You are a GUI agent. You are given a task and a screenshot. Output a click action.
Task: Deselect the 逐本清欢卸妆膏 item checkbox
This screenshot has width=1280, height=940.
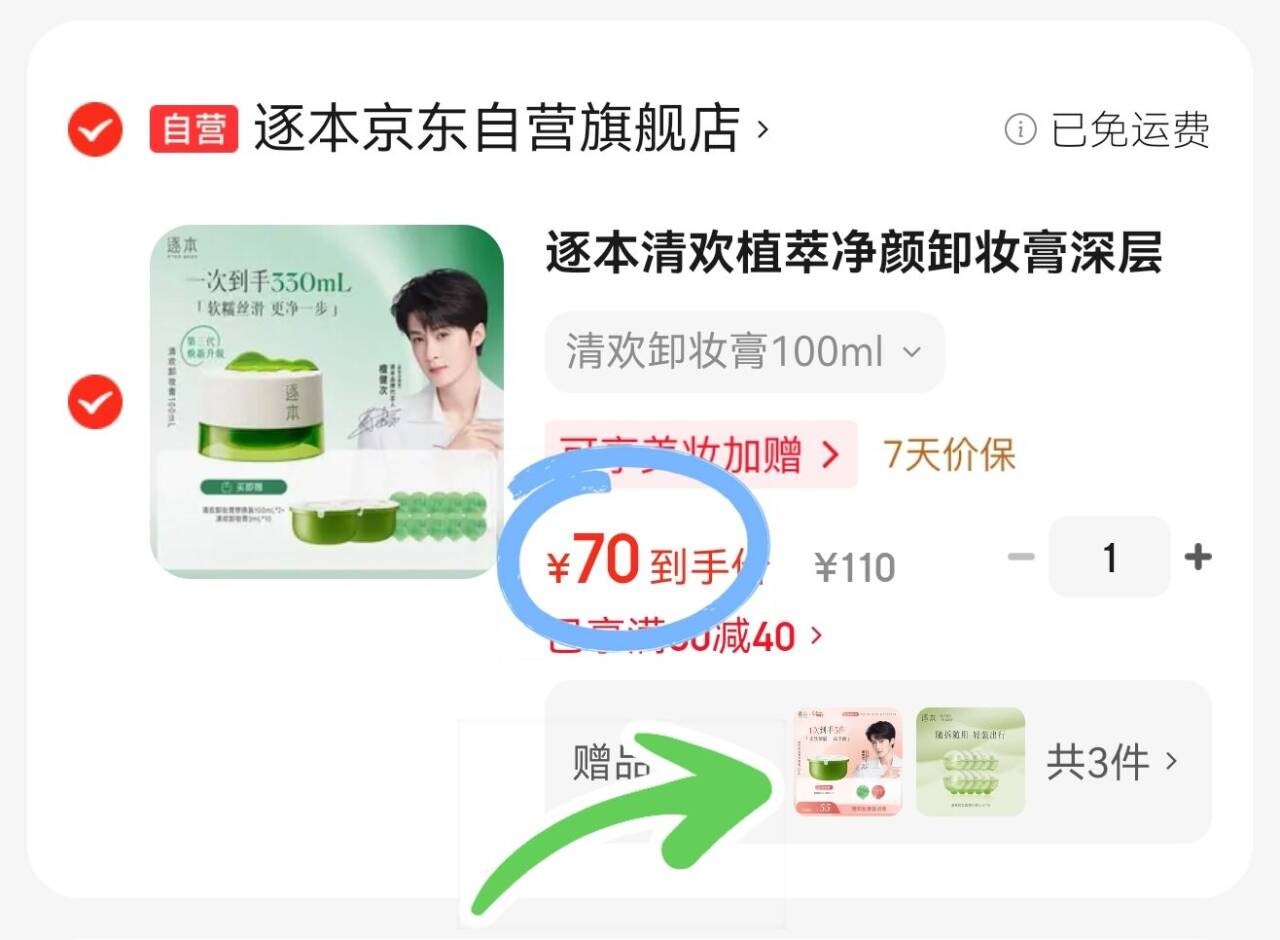pos(95,402)
